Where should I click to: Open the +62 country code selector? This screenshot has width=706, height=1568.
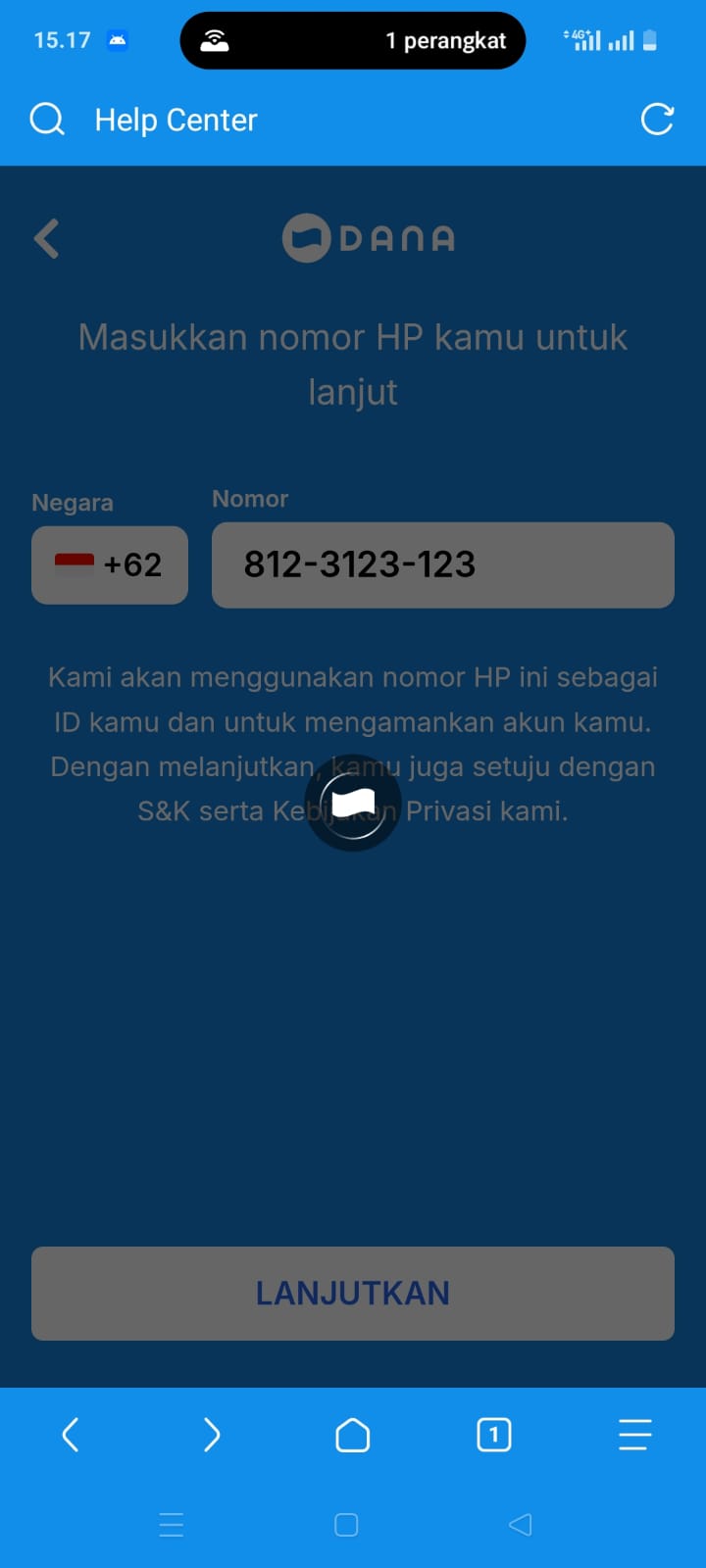tap(110, 564)
